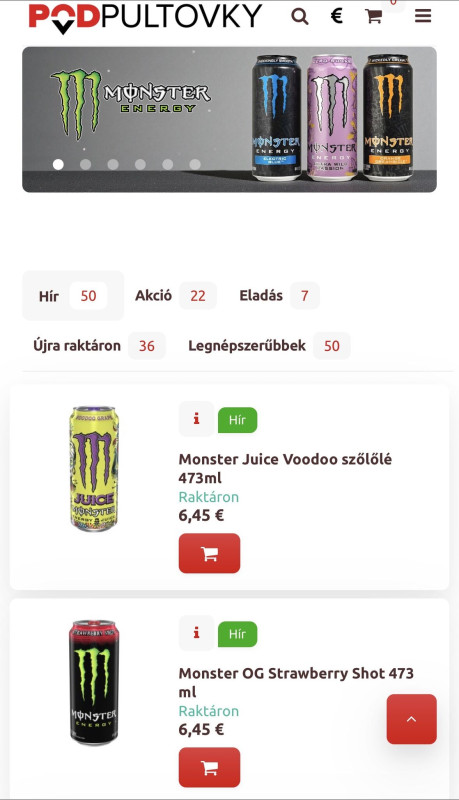Open the search magnifier icon
This screenshot has width=459, height=800.
[x=300, y=16]
